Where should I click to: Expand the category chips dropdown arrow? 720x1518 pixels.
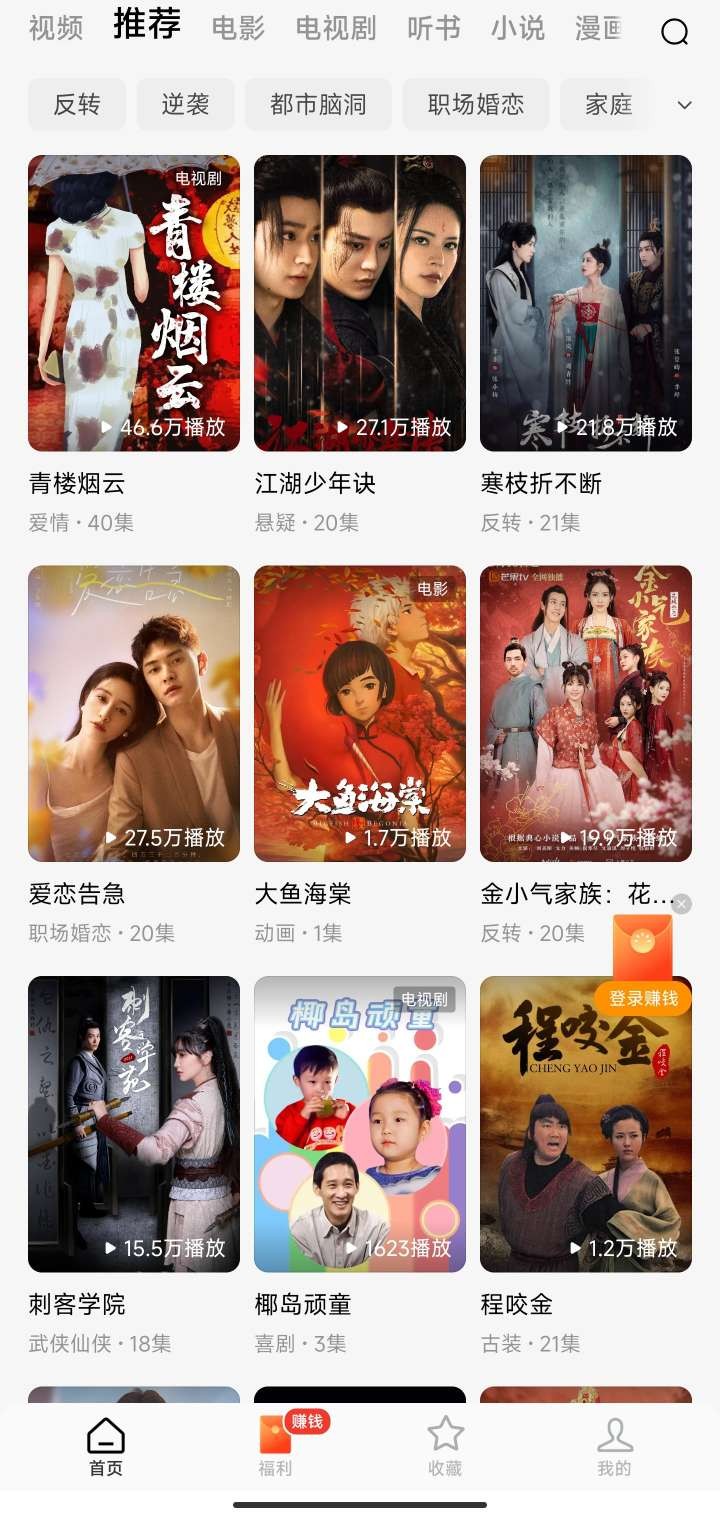685,105
